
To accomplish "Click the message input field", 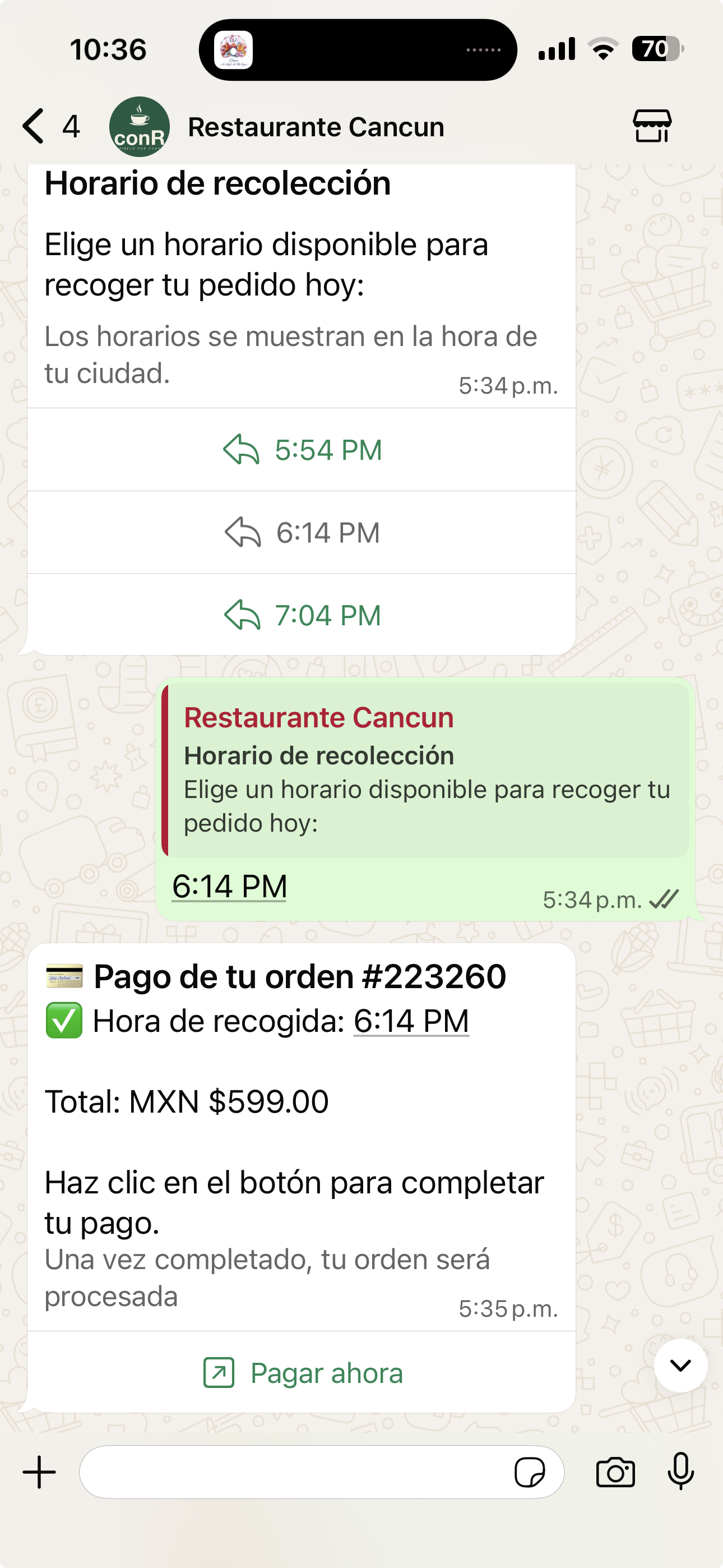I will 292,1472.
